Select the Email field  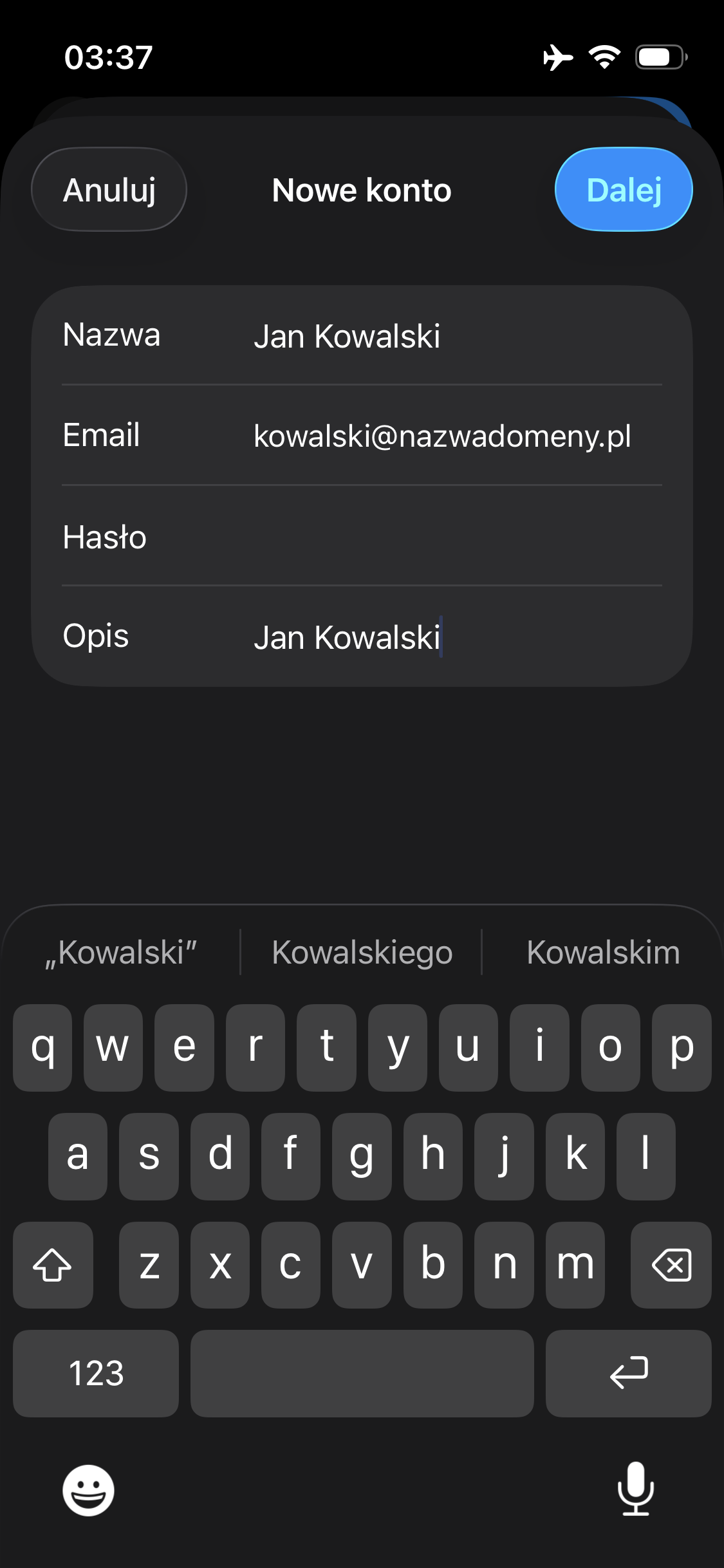(x=450, y=436)
